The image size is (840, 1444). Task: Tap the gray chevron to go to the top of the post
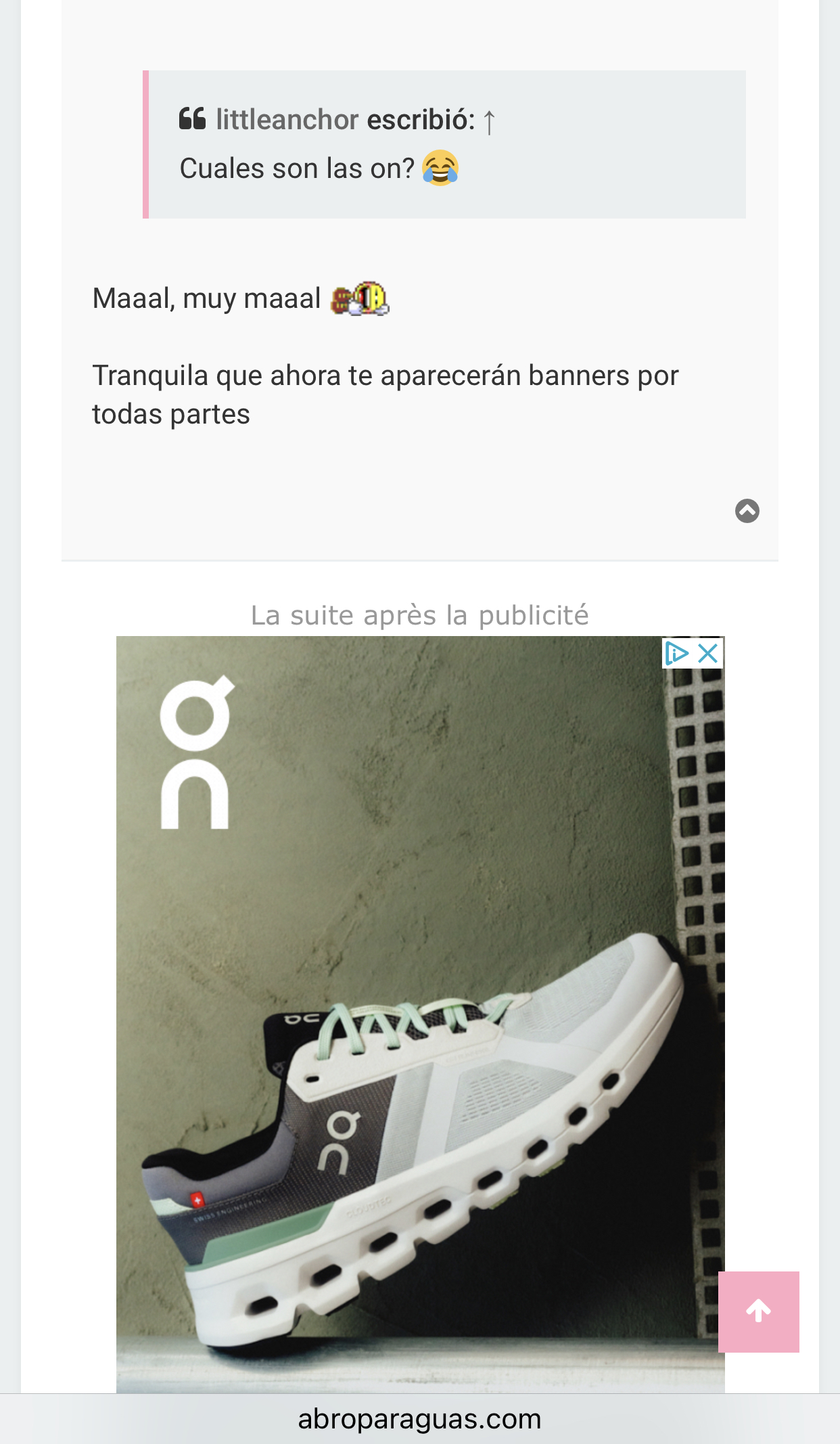click(747, 511)
